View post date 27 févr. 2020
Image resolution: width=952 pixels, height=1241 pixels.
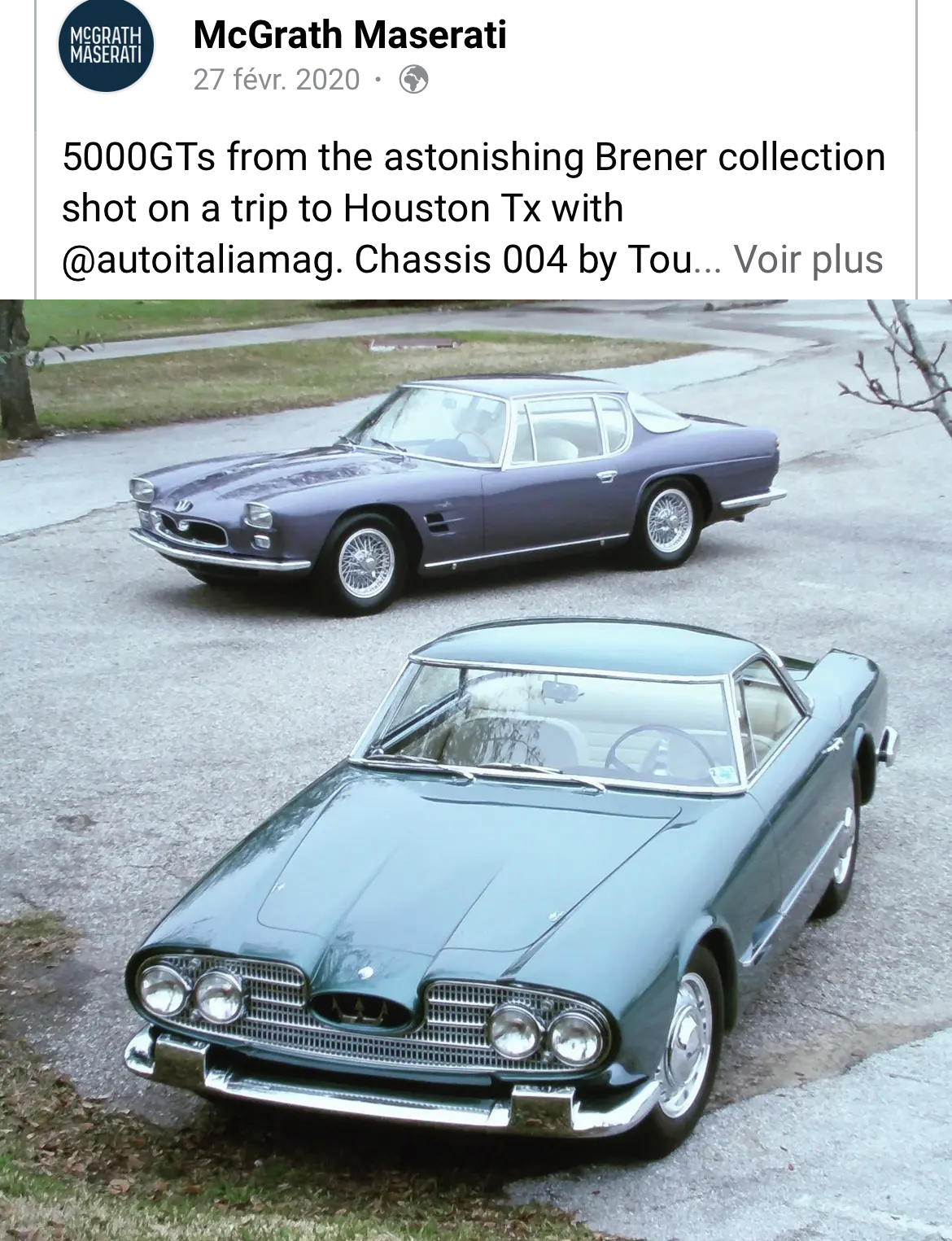pyautogui.click(x=277, y=80)
